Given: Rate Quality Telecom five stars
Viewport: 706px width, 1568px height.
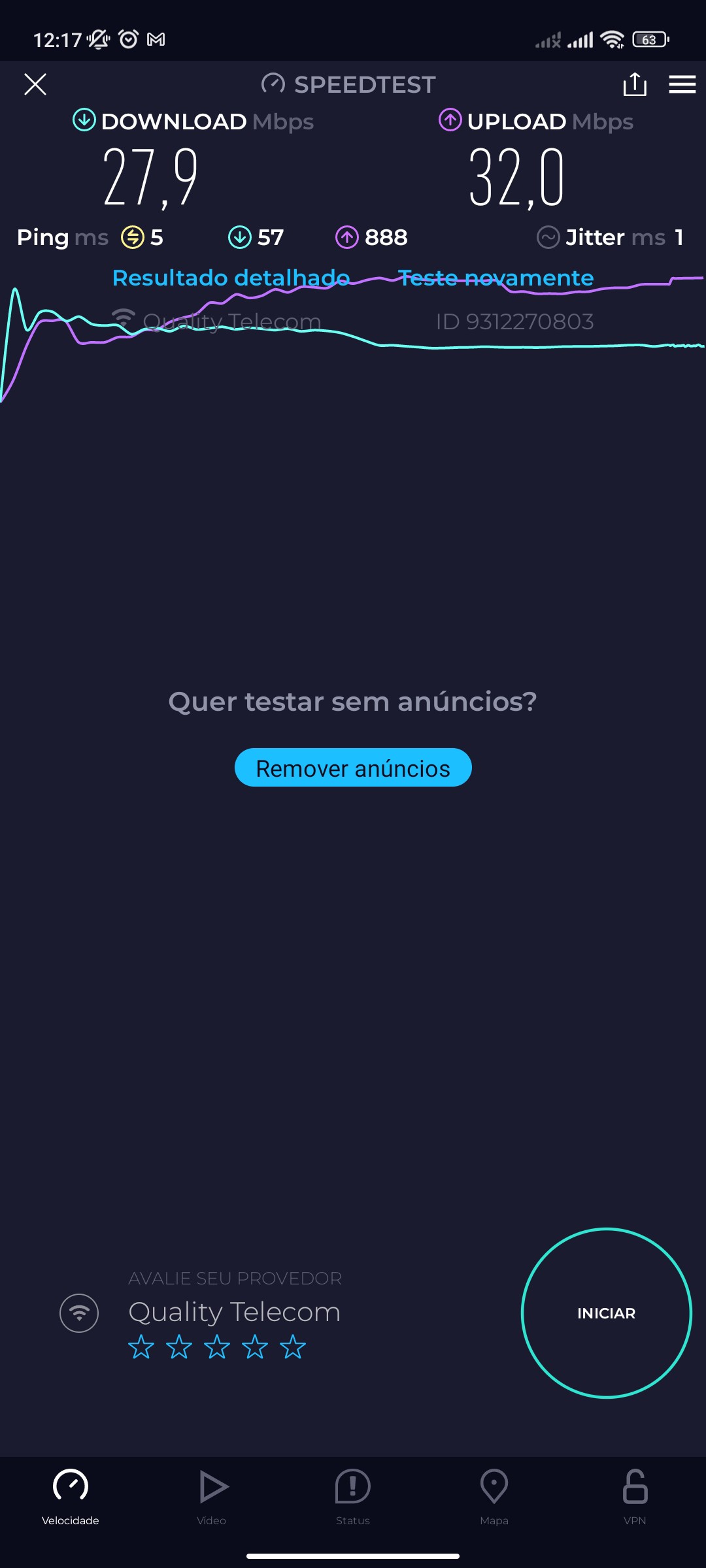Looking at the screenshot, I should click(293, 1348).
